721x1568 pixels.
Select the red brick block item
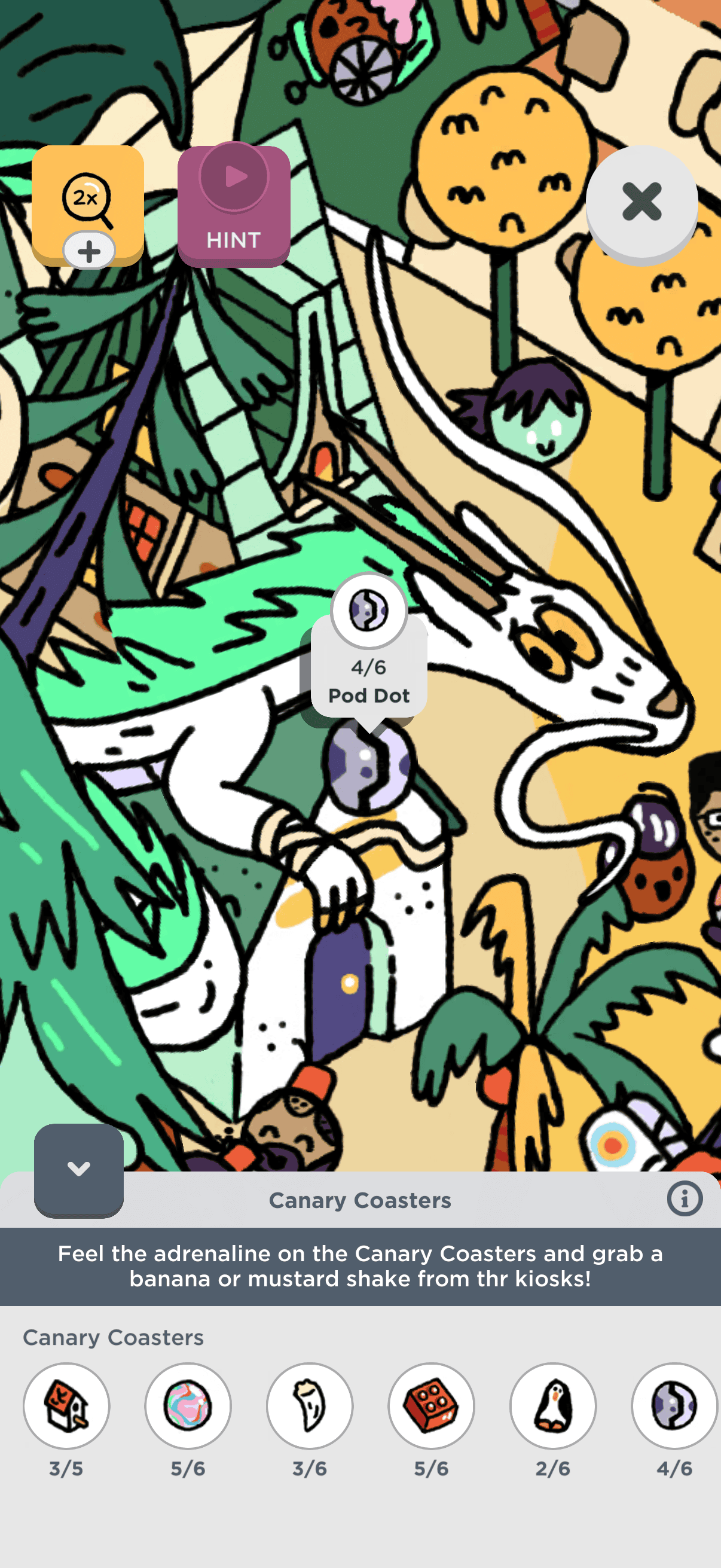click(x=432, y=1405)
